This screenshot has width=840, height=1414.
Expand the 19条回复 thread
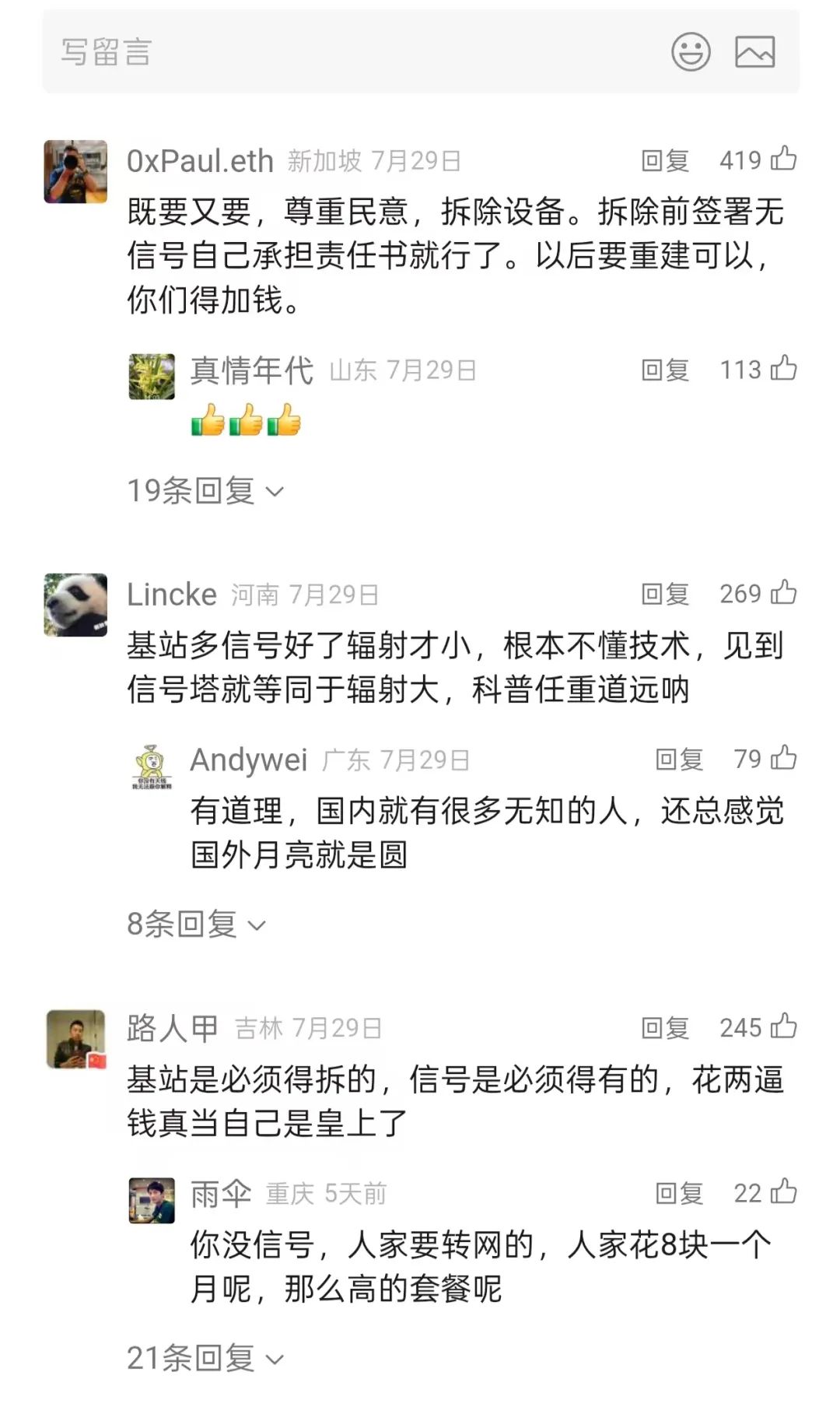(205, 491)
